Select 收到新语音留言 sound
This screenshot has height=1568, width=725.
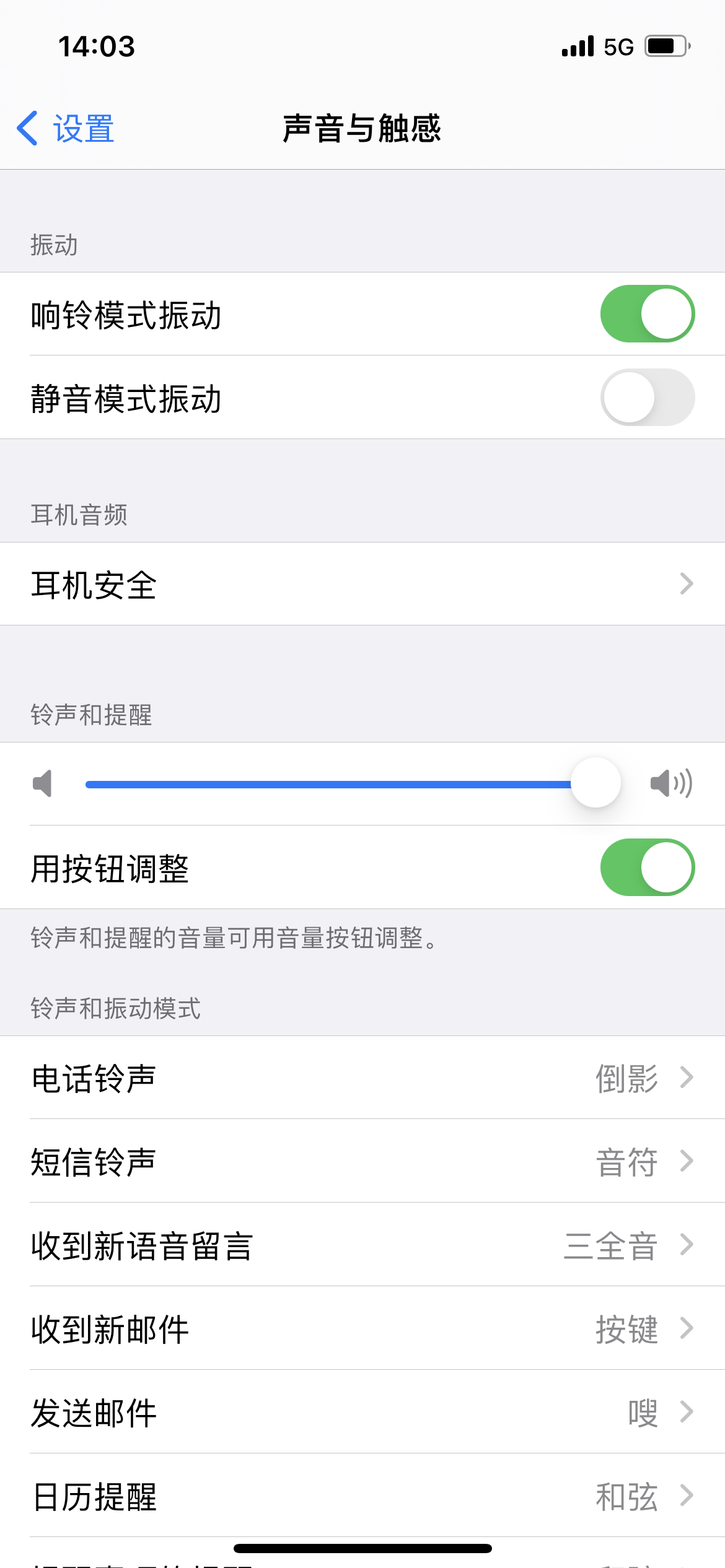click(362, 1245)
